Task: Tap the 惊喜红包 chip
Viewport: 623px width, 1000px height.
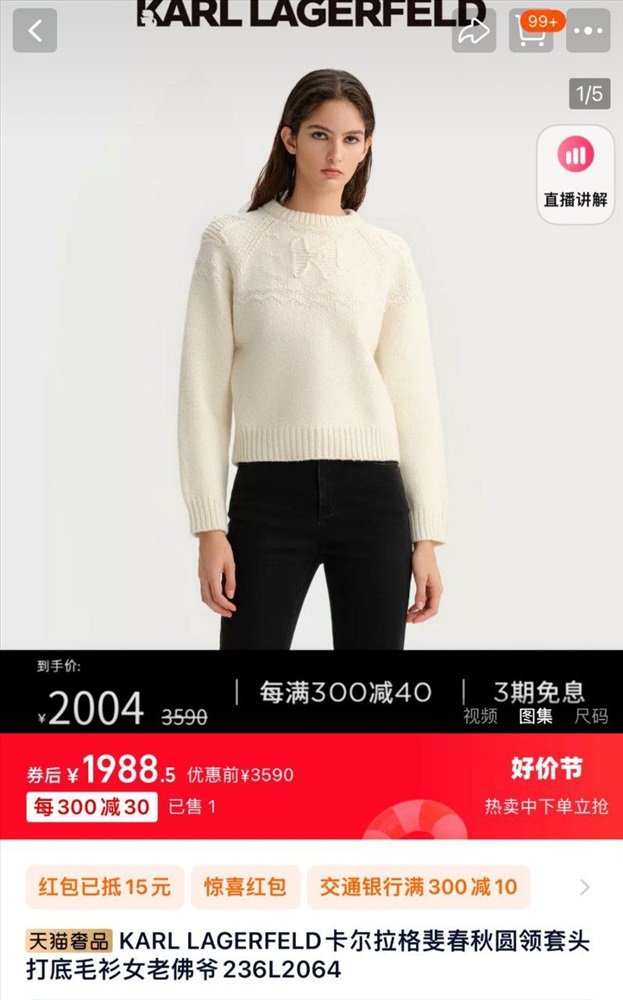Action: point(246,886)
